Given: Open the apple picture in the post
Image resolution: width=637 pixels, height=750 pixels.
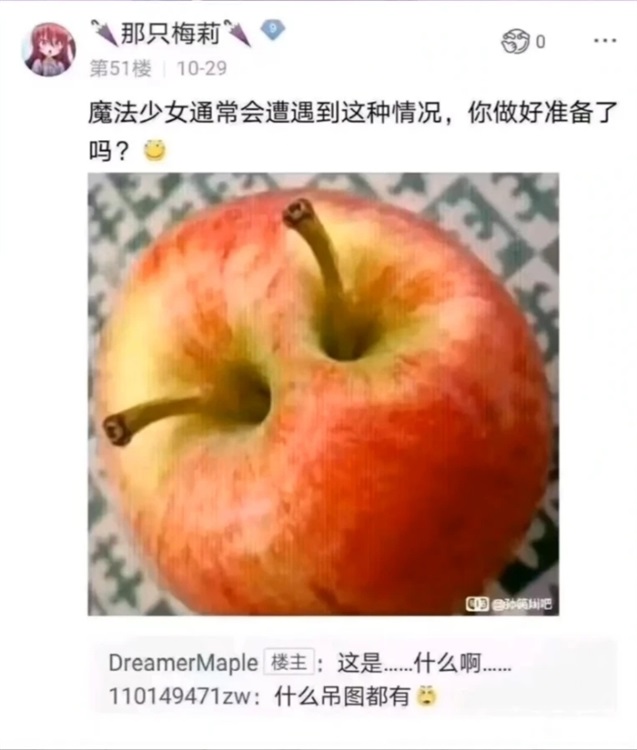Looking at the screenshot, I should point(323,394).
